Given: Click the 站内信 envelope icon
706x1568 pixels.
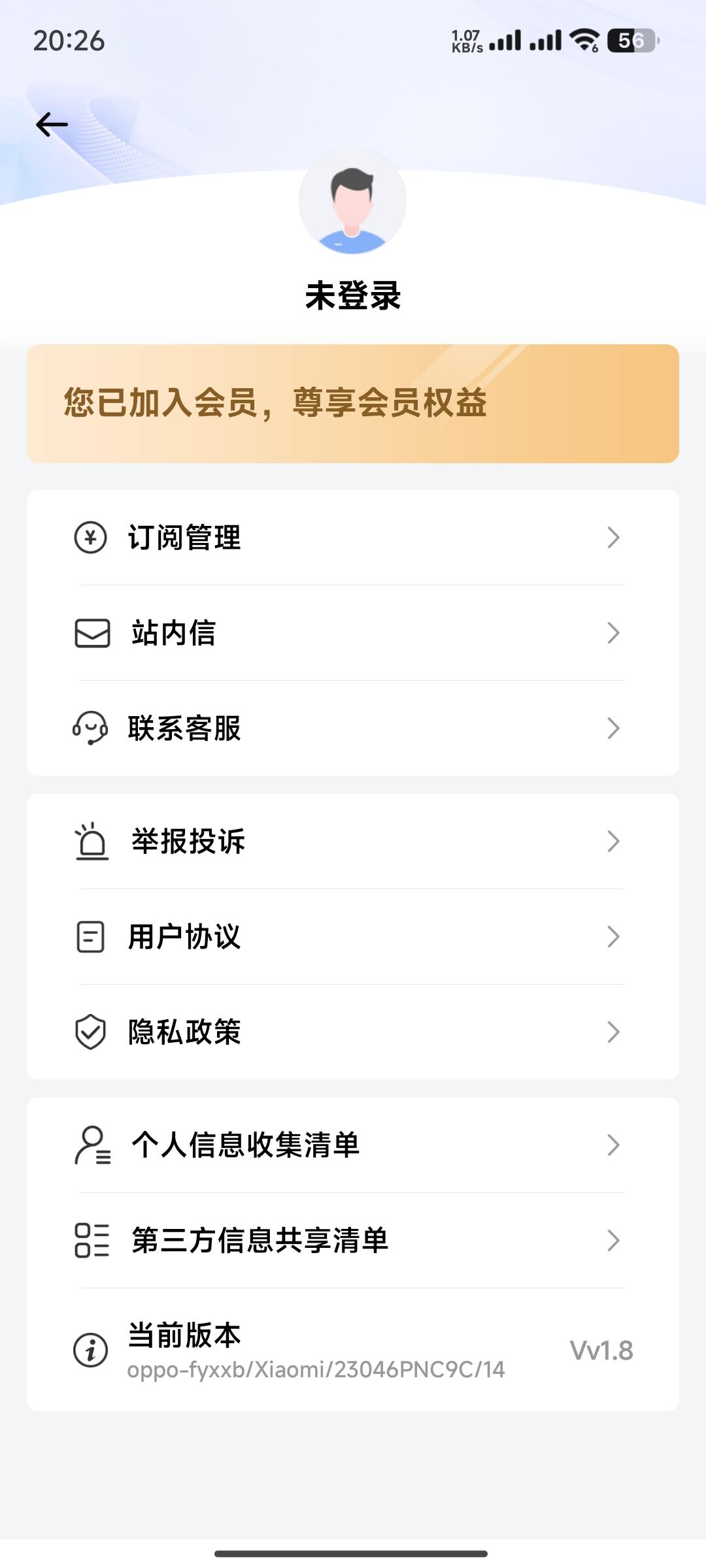Looking at the screenshot, I should pyautogui.click(x=90, y=632).
